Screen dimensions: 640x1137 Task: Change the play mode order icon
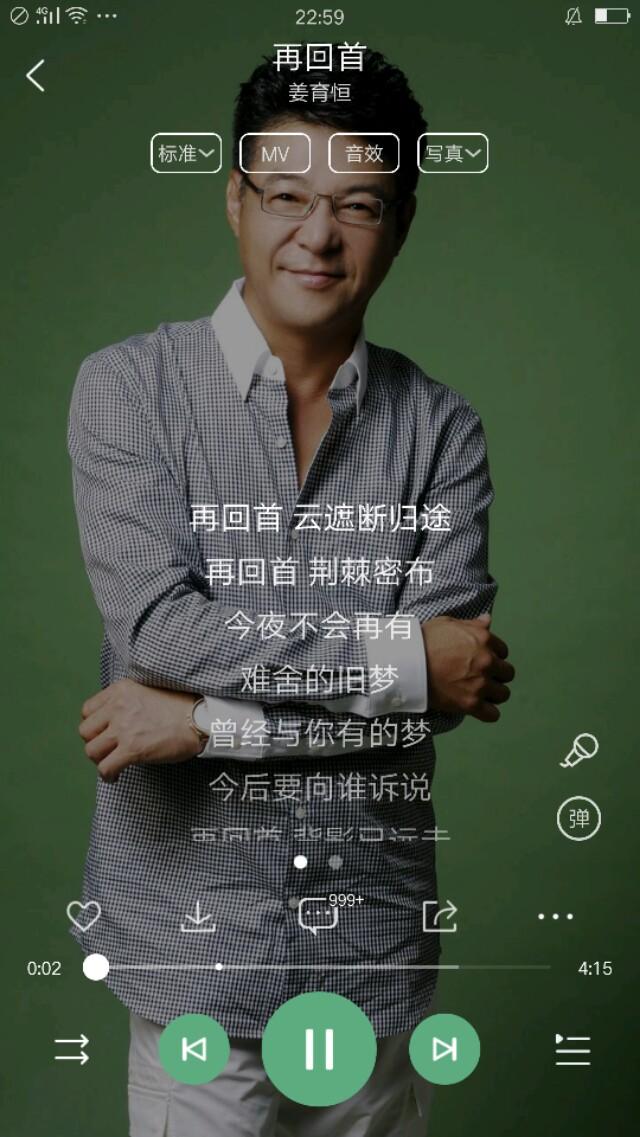click(71, 1049)
